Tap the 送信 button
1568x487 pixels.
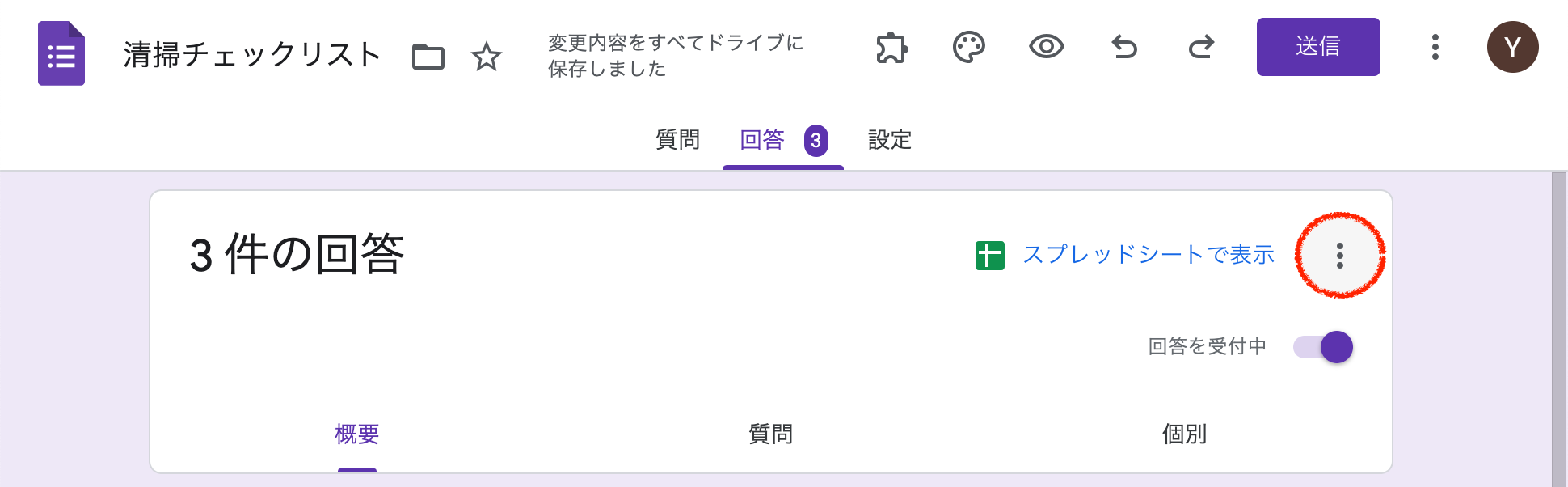pyautogui.click(x=1317, y=47)
